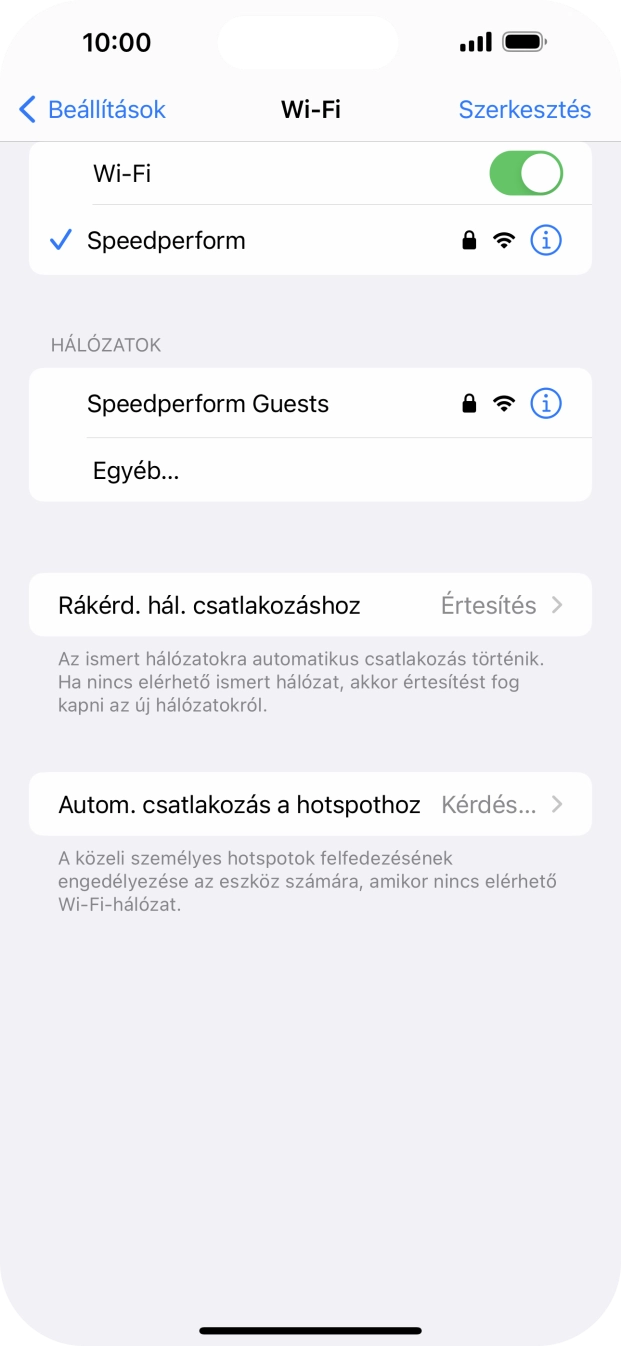Open Rákérd. hál. csatlakozáshoz setting
The image size is (621, 1346).
(x=310, y=605)
